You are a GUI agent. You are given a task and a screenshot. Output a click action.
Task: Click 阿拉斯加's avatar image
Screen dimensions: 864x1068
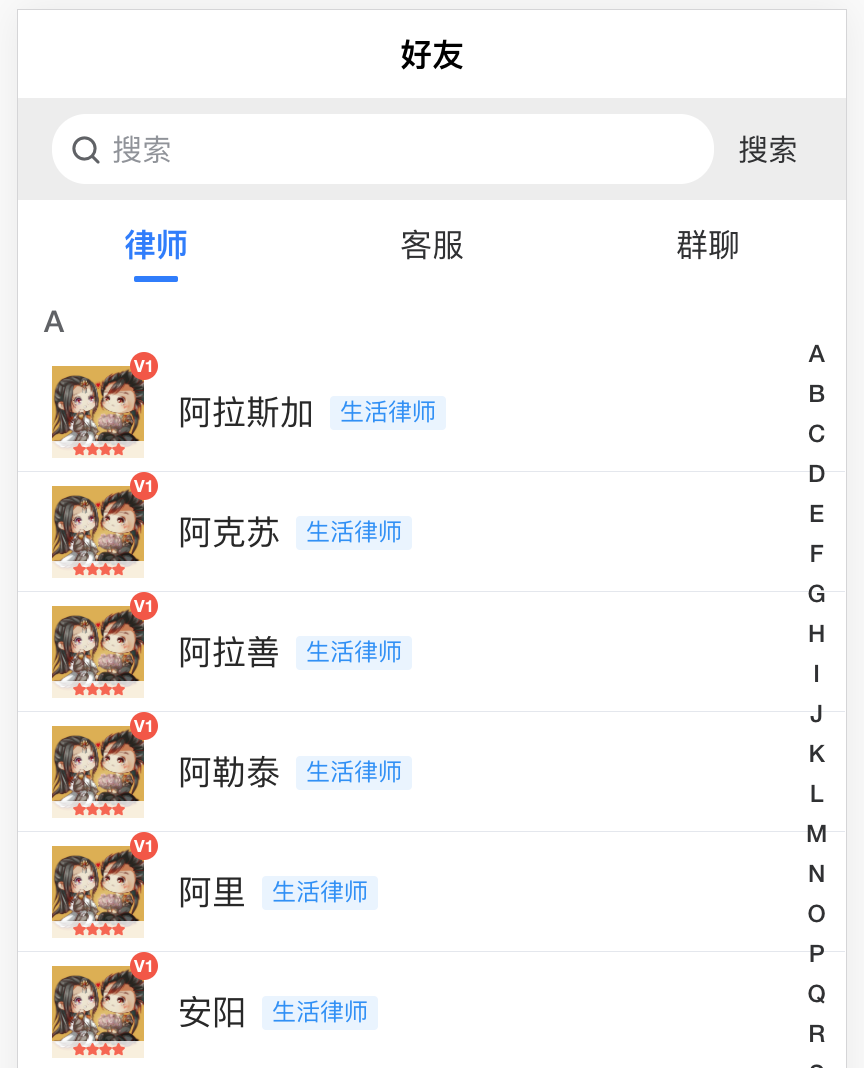coord(97,411)
